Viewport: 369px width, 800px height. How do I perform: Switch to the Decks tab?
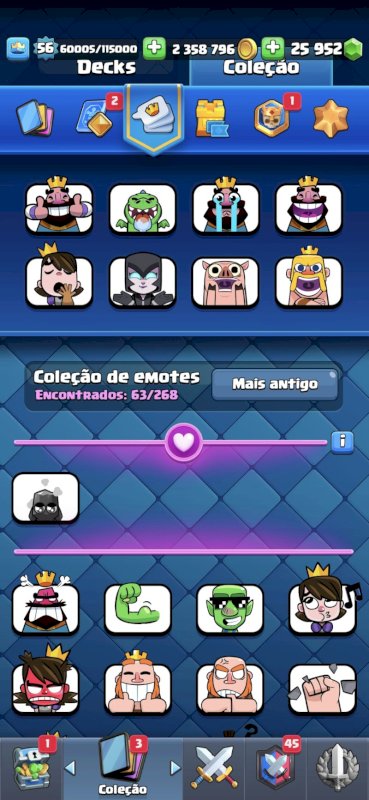(106, 67)
